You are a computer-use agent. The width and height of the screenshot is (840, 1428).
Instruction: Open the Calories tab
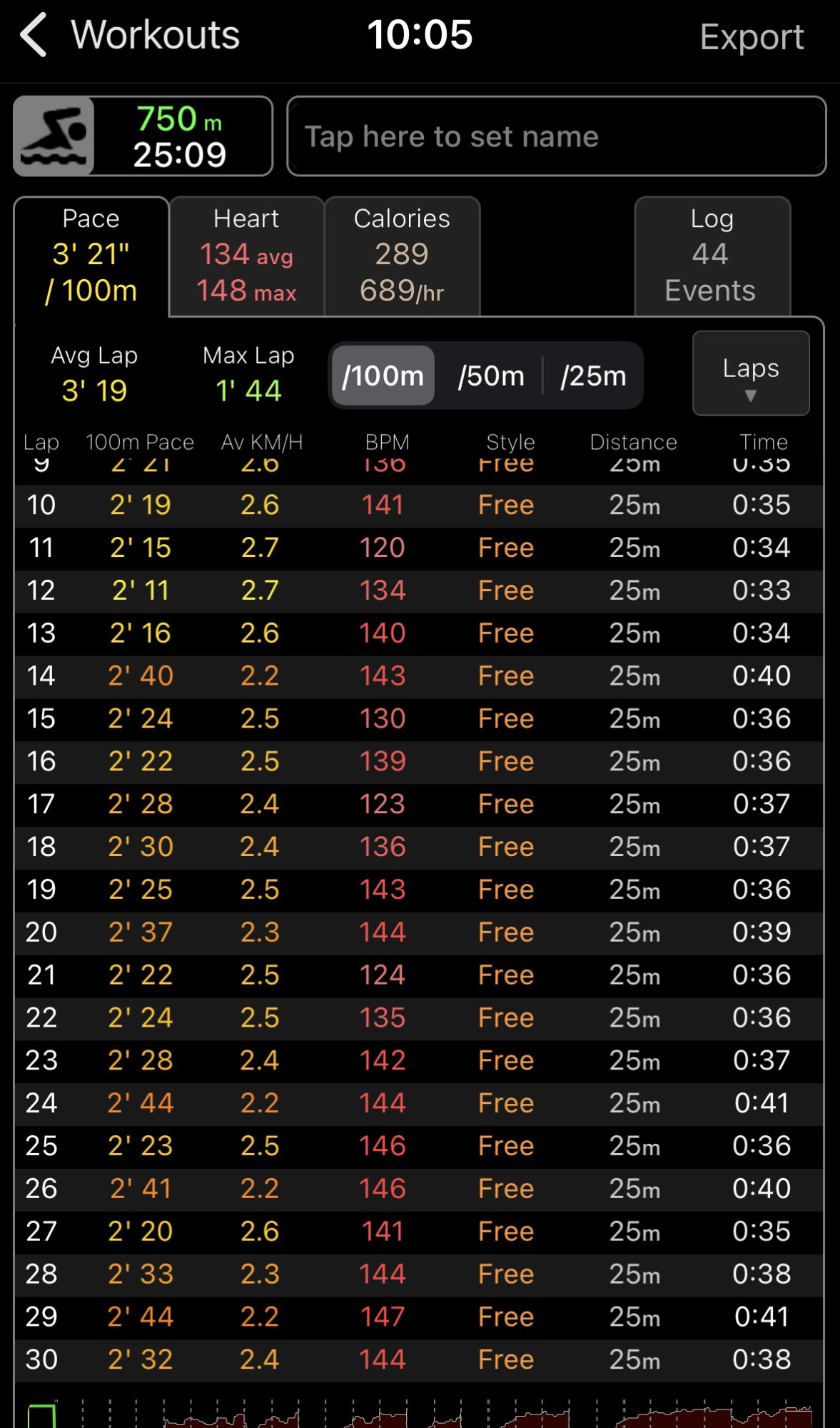(x=402, y=256)
